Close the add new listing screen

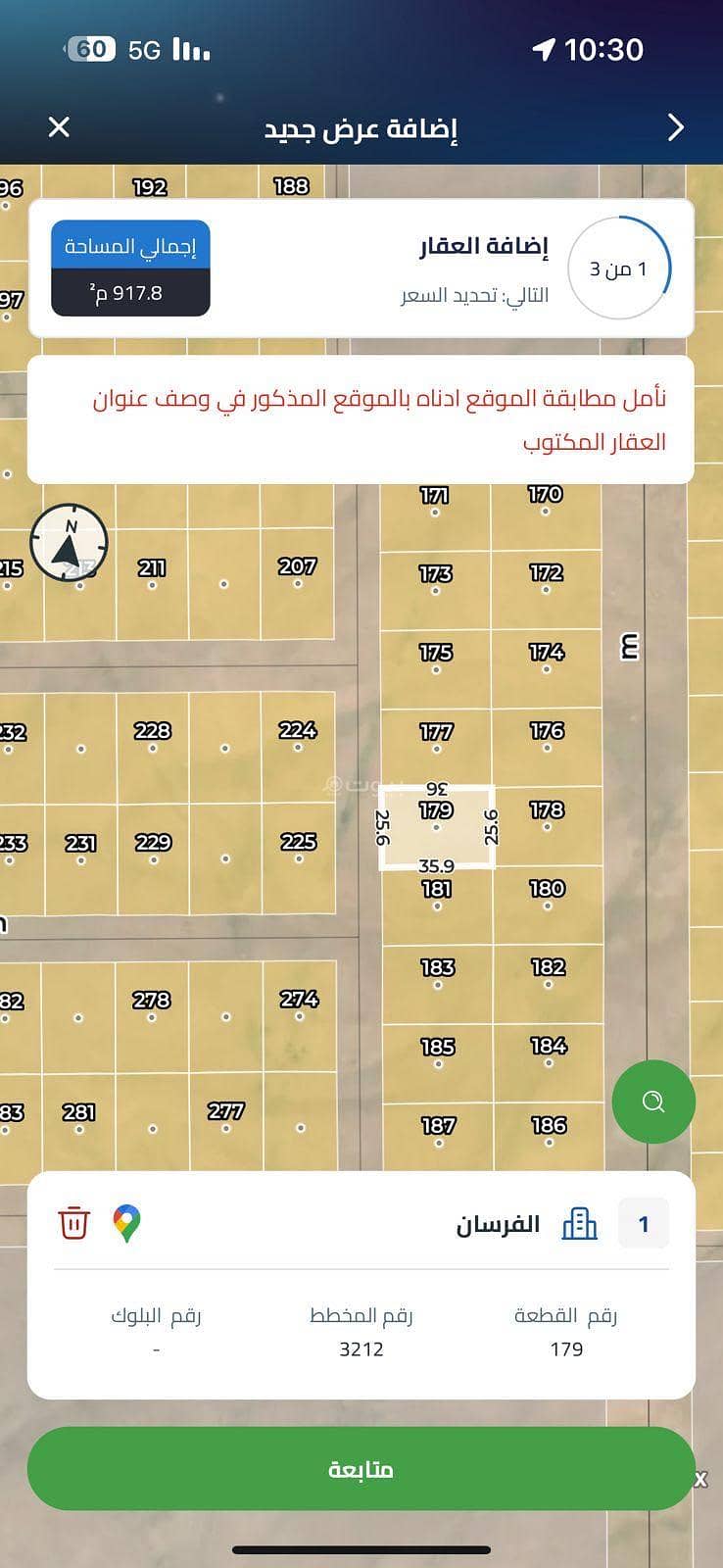(59, 127)
